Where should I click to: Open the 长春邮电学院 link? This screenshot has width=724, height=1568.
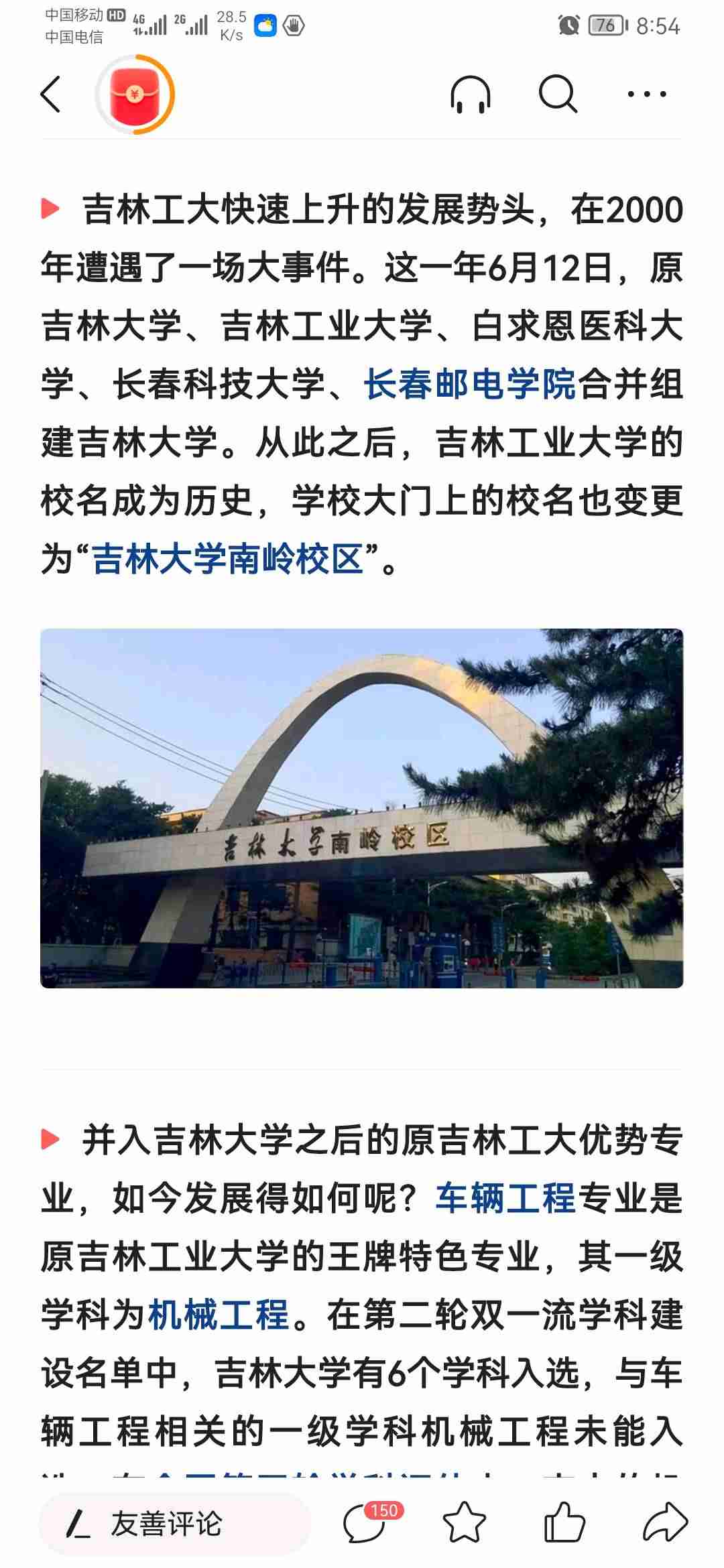pos(469,385)
